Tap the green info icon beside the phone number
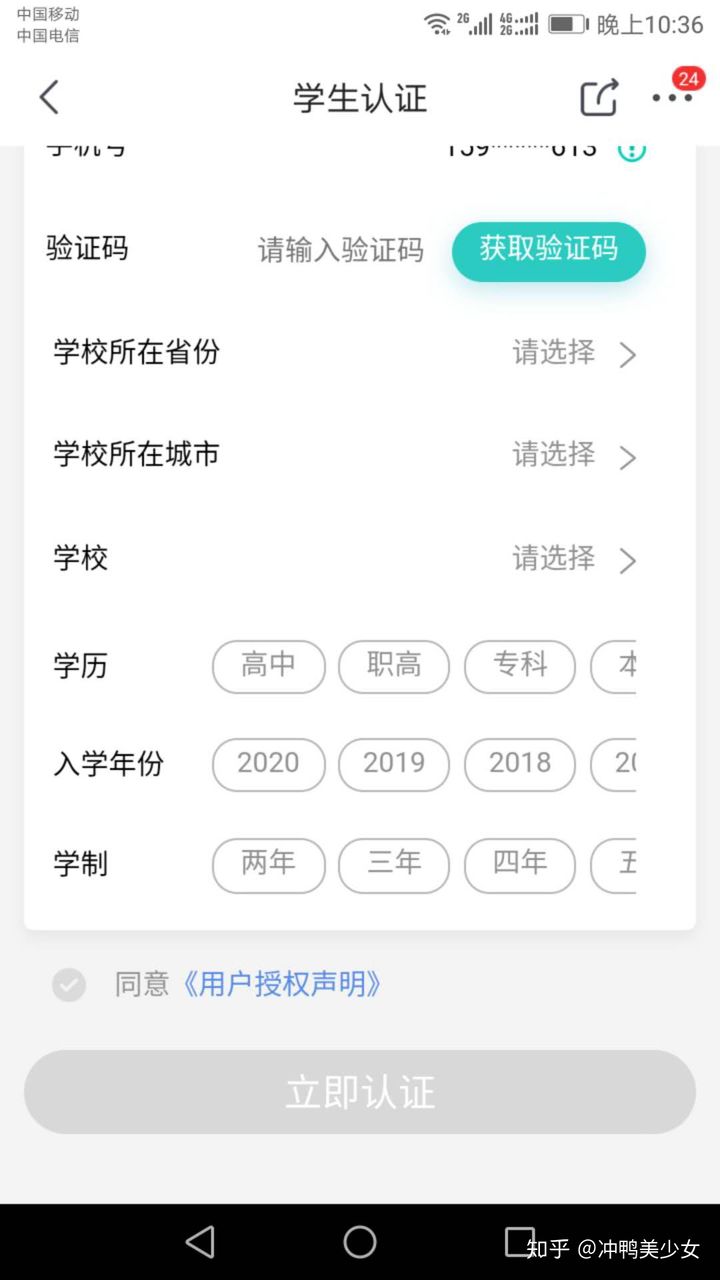 pos(632,147)
